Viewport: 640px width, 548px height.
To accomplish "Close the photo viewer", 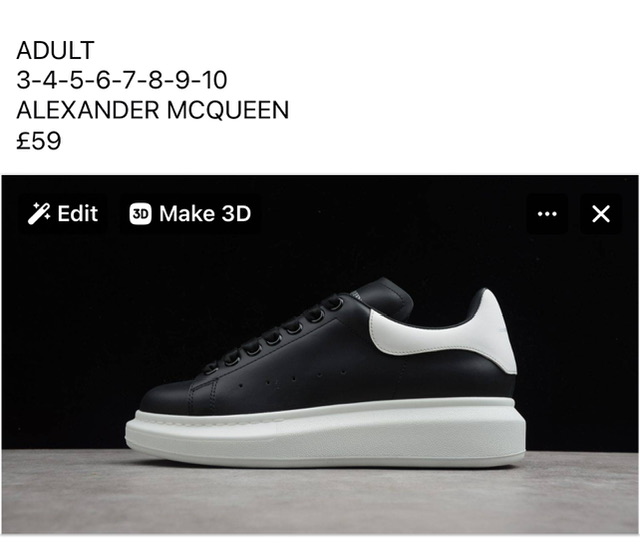I will [601, 214].
